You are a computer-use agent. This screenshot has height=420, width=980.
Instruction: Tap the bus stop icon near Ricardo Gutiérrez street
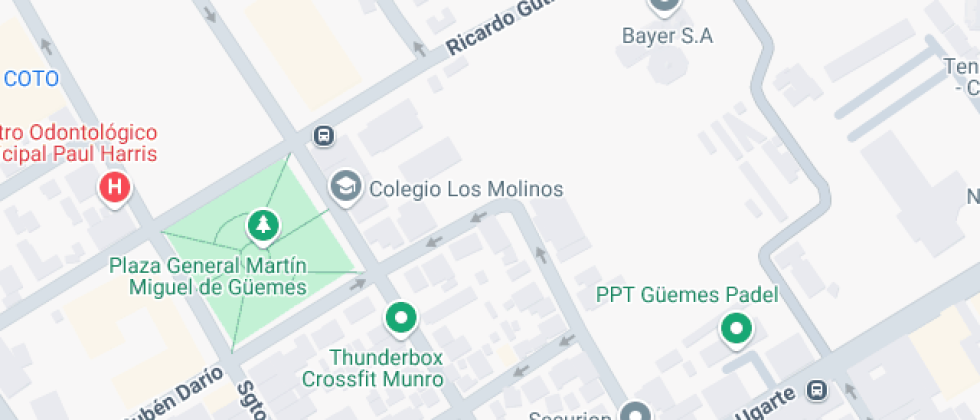click(x=323, y=135)
